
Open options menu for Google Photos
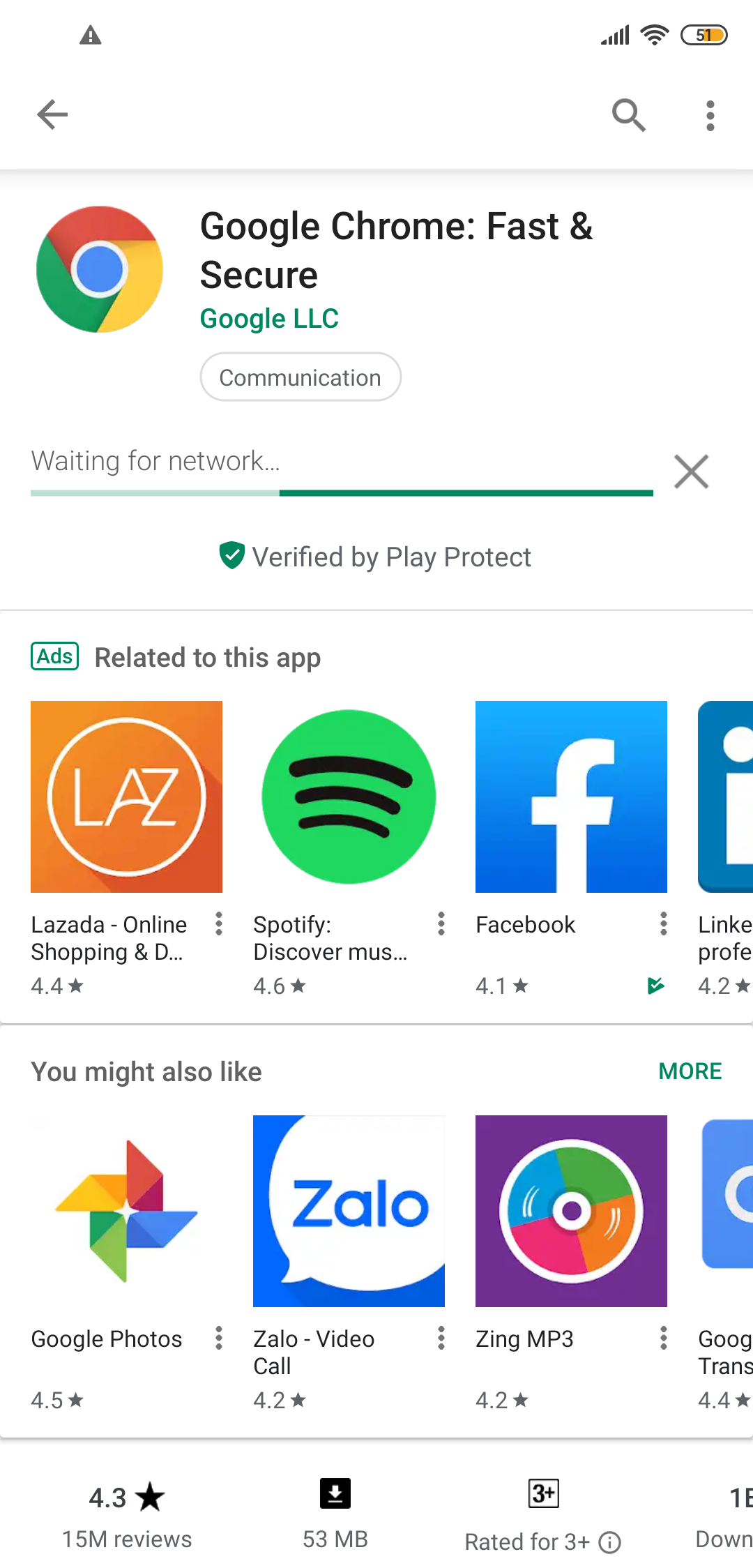219,1338
